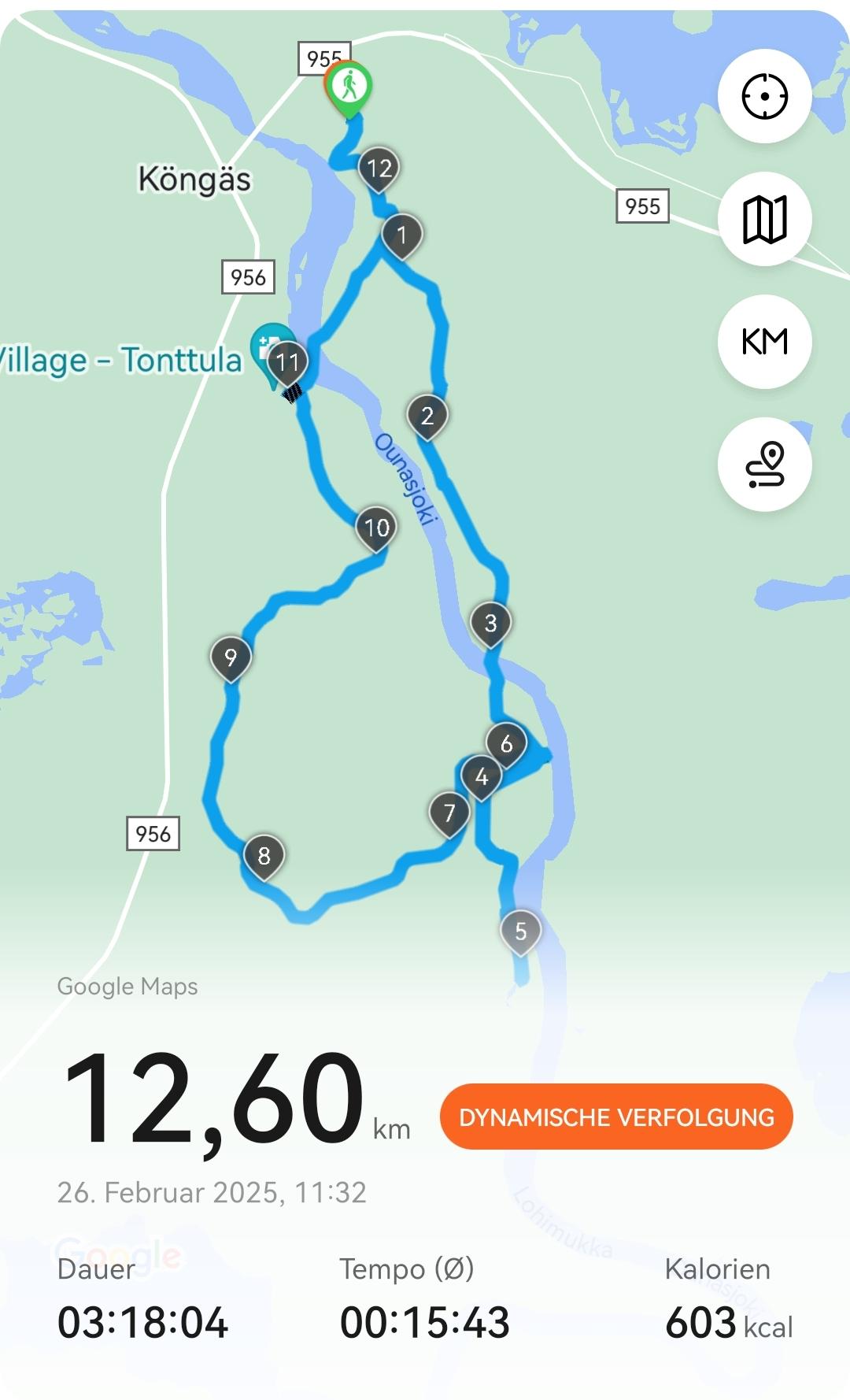Recenter the map on the route
850x1400 pixels.
coord(764,97)
